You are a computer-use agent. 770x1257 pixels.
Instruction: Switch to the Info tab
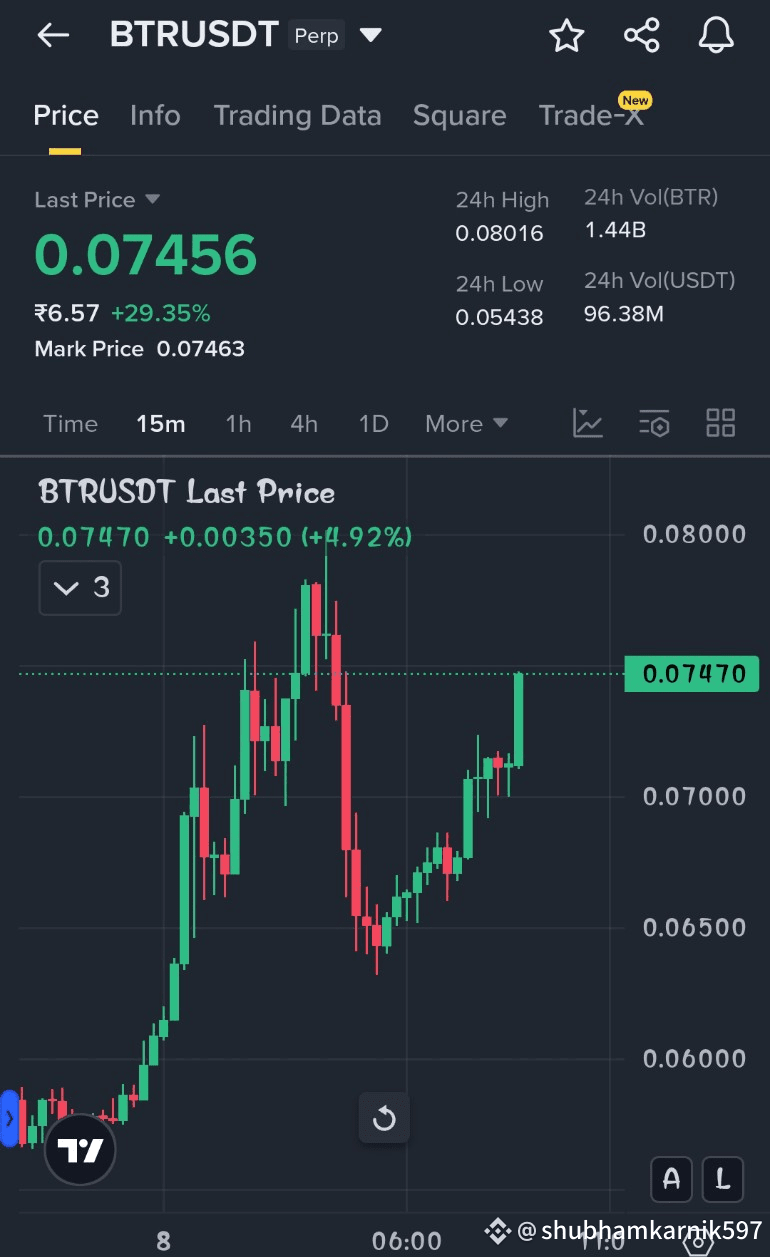(155, 116)
